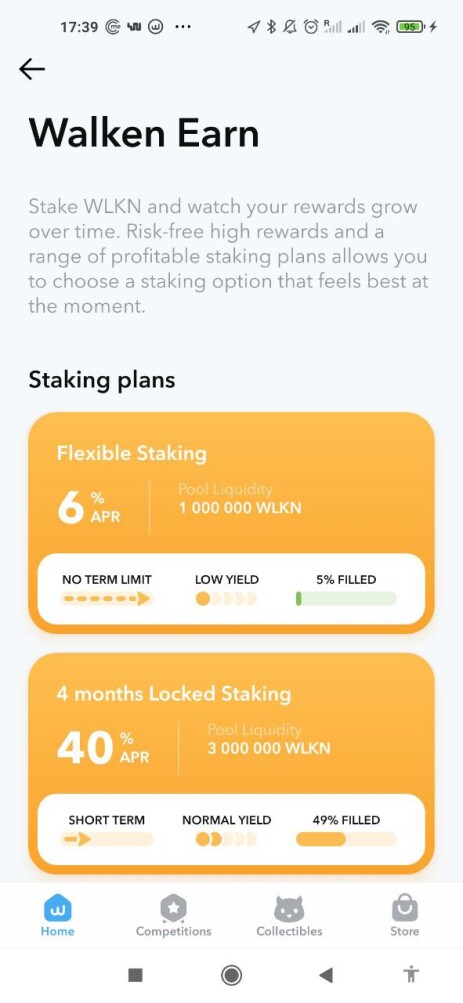Switch to the Home tab
Image resolution: width=463 pixels, height=1003 pixels.
(58, 915)
